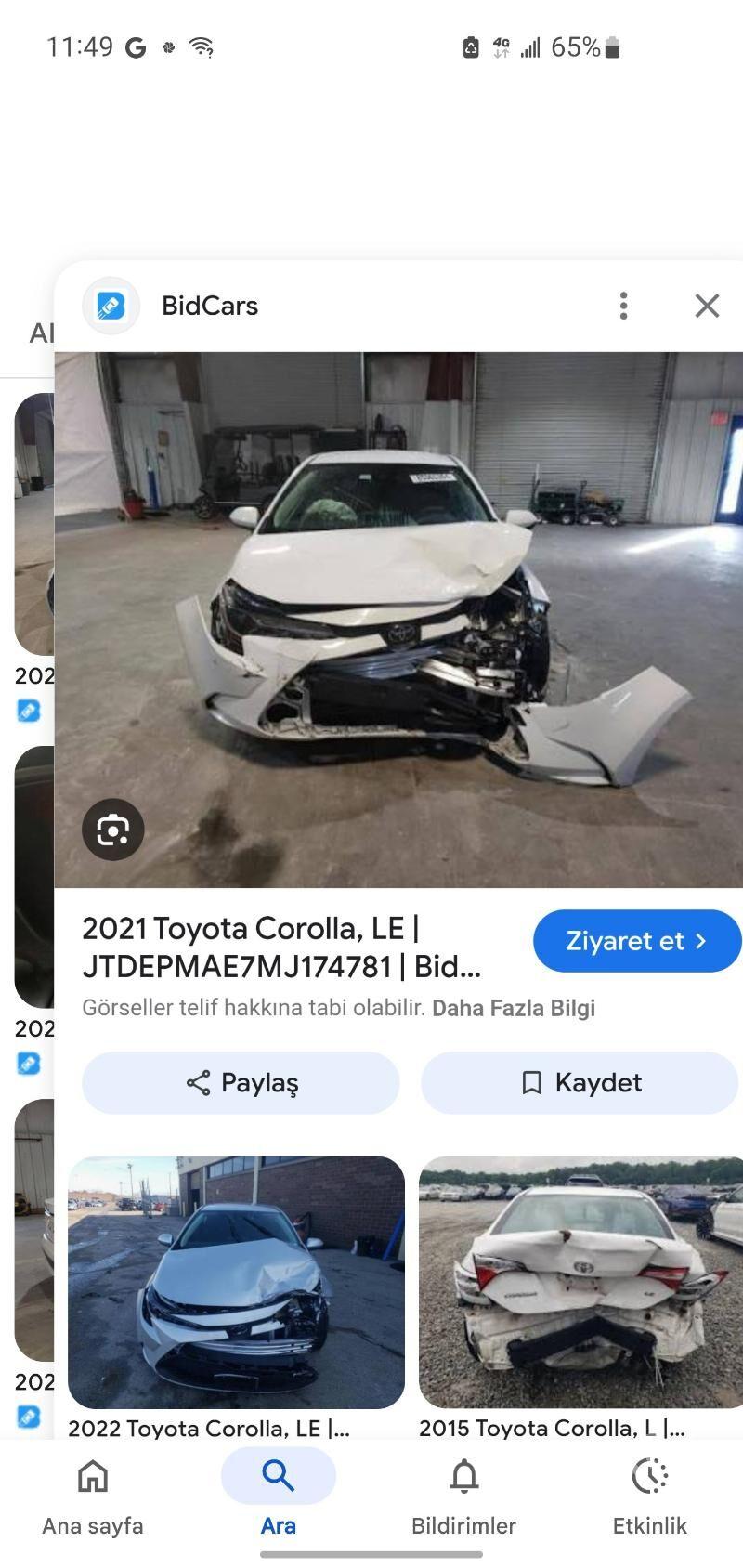Open the three-dot overflow menu
Screen dimensions: 743x1568
click(623, 306)
